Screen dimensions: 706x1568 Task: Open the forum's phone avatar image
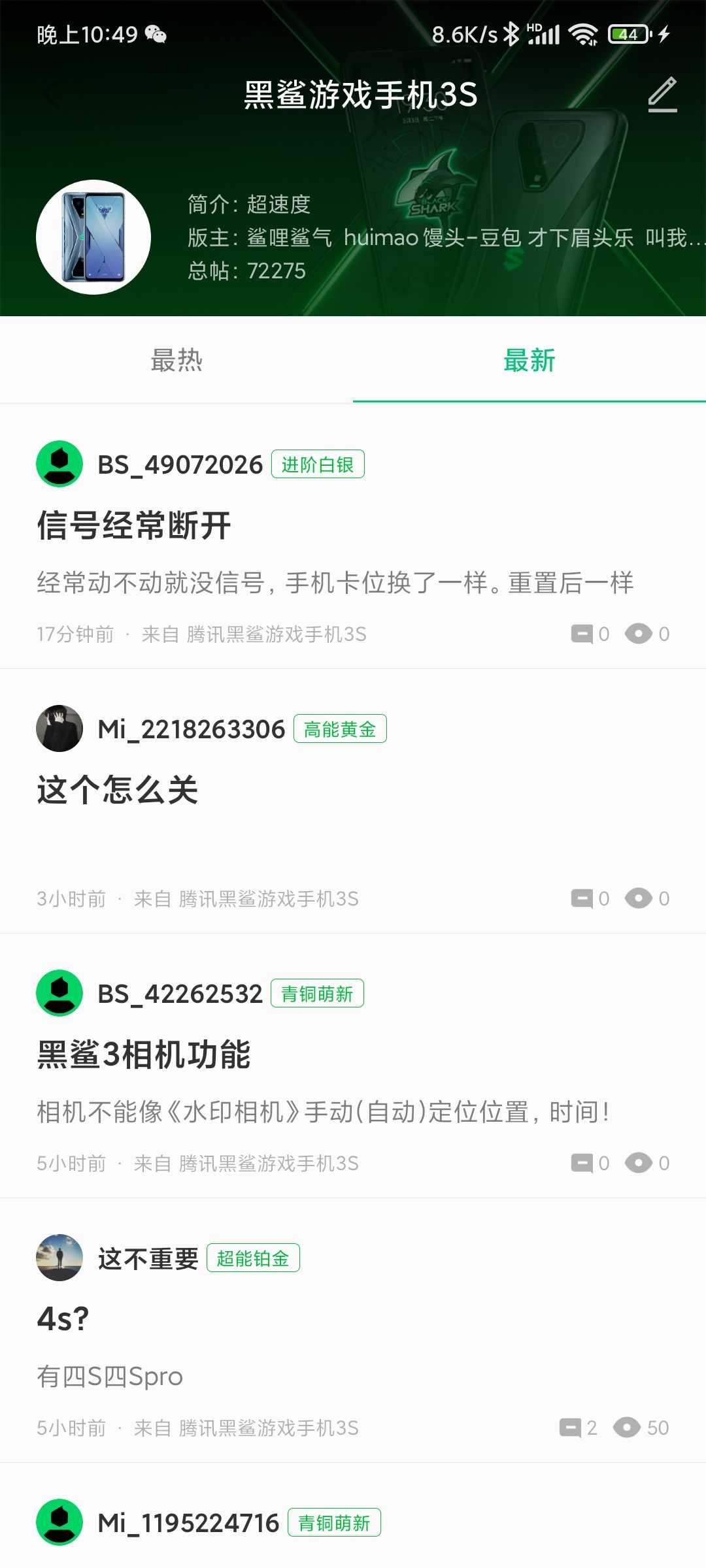tap(93, 237)
